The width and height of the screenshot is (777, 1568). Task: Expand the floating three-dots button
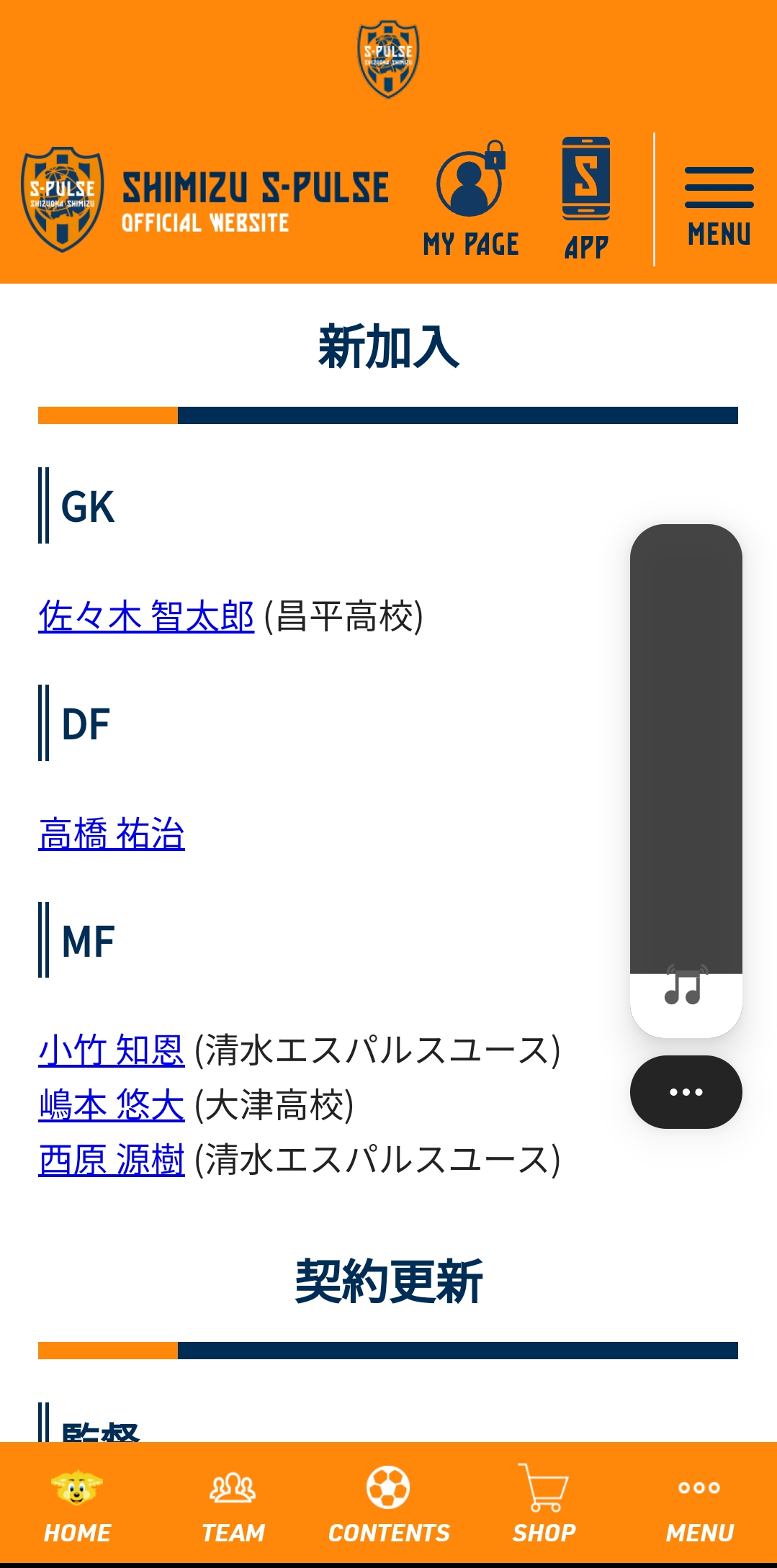coord(686,1091)
